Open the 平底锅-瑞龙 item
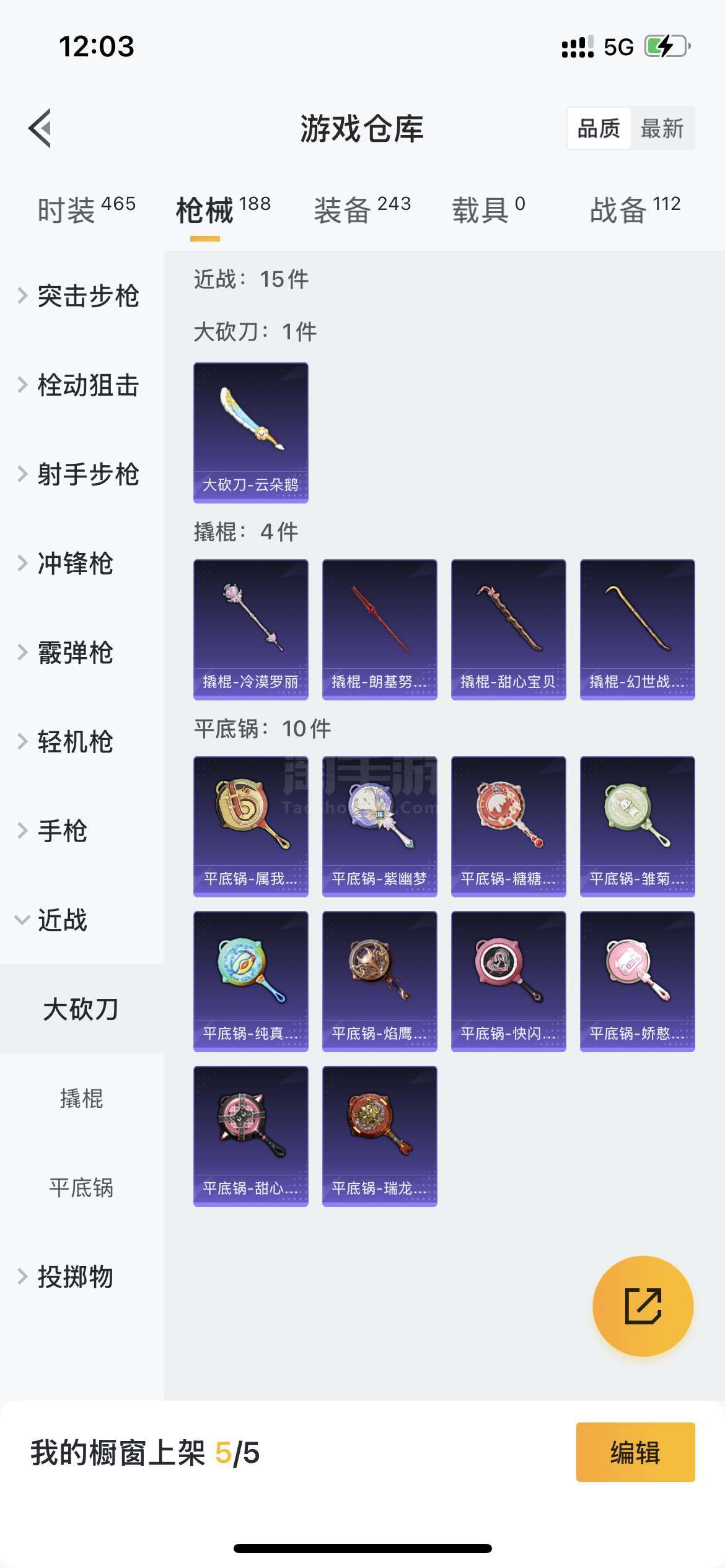The height and width of the screenshot is (1568, 725). [x=380, y=1136]
